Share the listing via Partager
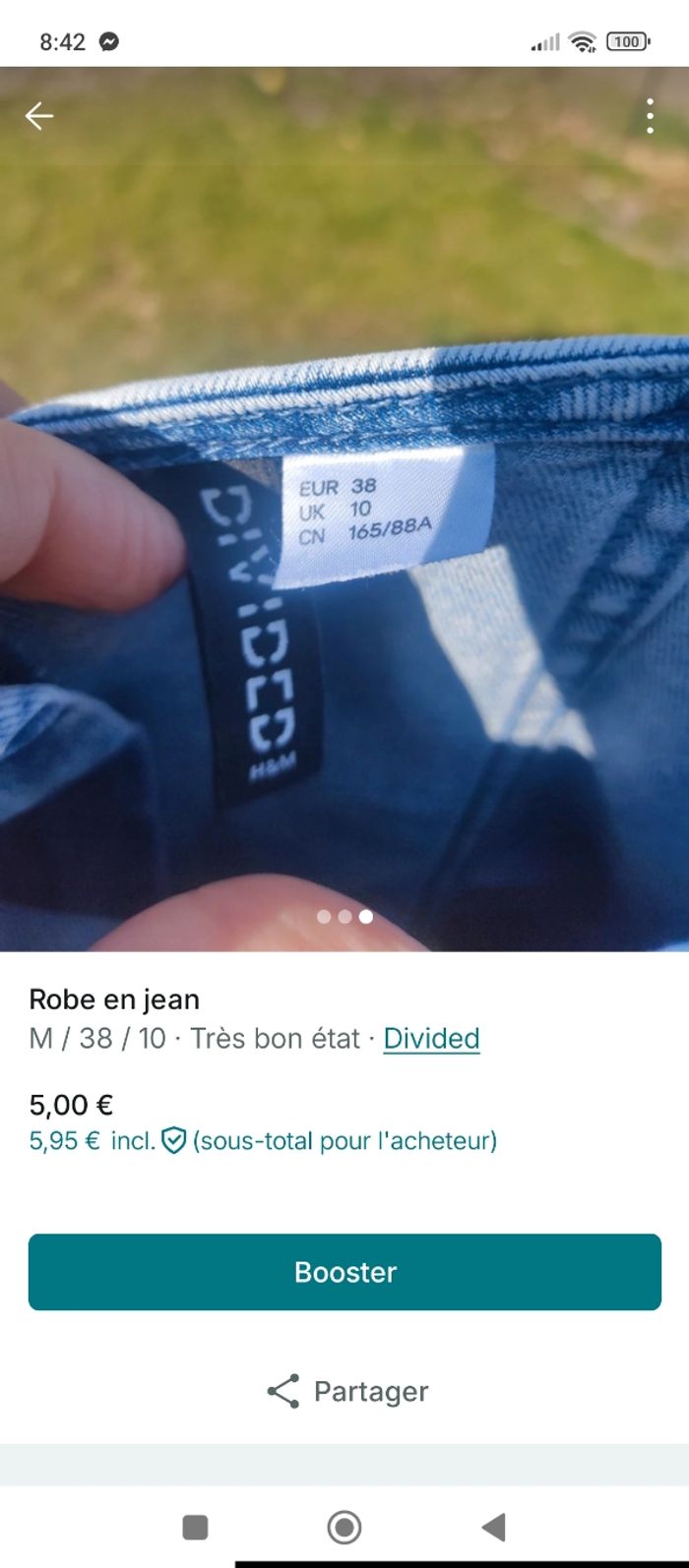The height and width of the screenshot is (1568, 689). pos(346,1391)
